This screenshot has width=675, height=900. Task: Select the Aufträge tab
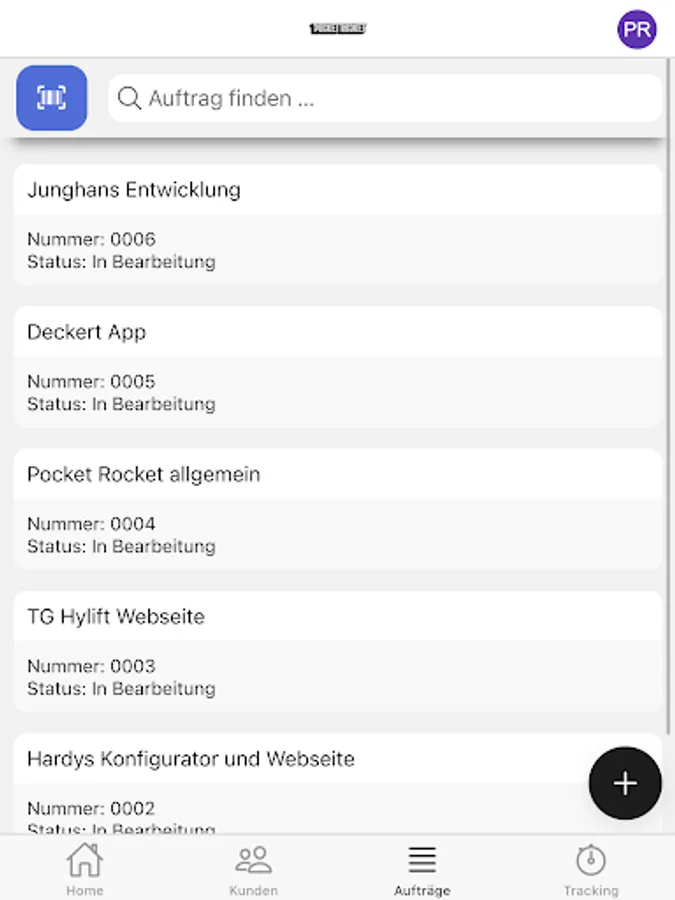click(422, 868)
